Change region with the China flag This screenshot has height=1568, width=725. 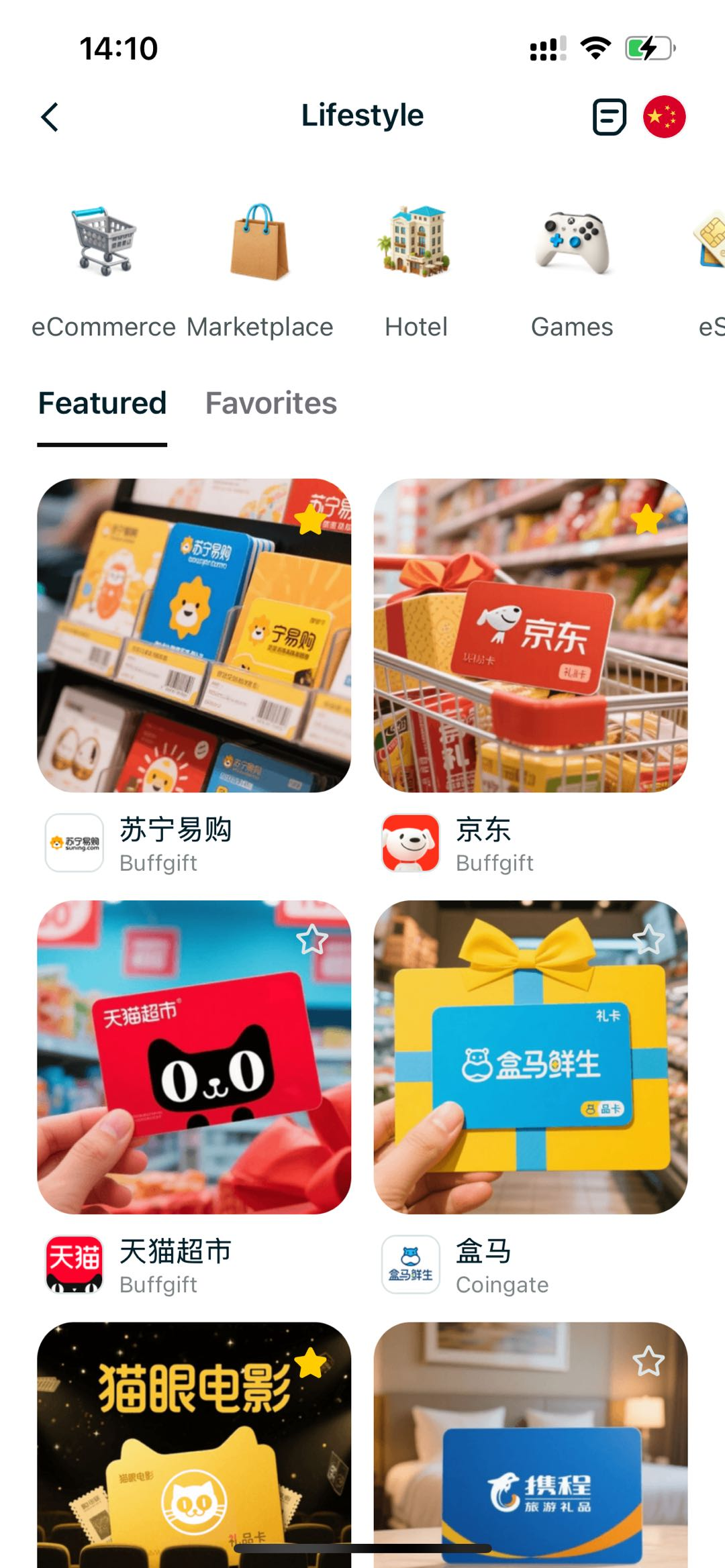coord(664,117)
